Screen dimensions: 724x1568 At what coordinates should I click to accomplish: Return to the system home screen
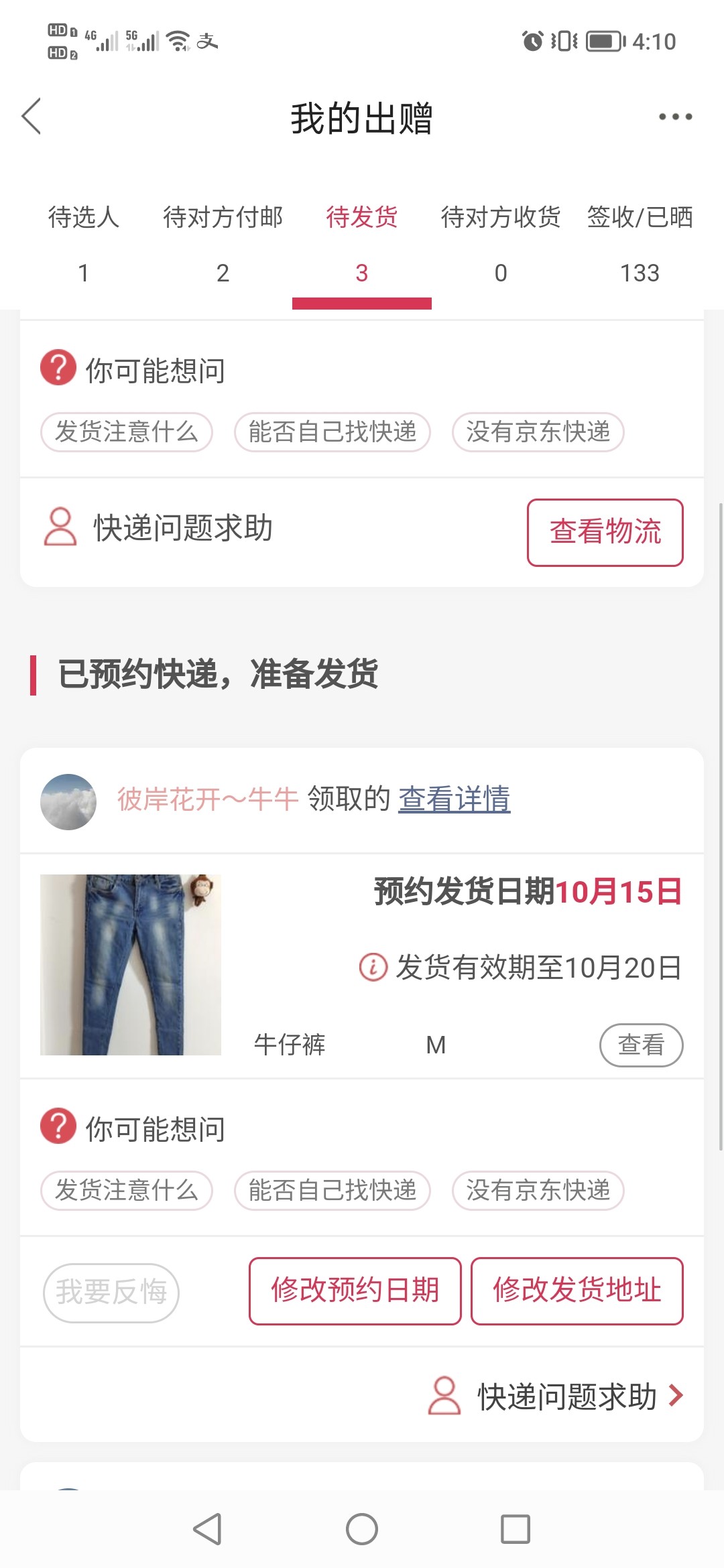pos(362,1529)
